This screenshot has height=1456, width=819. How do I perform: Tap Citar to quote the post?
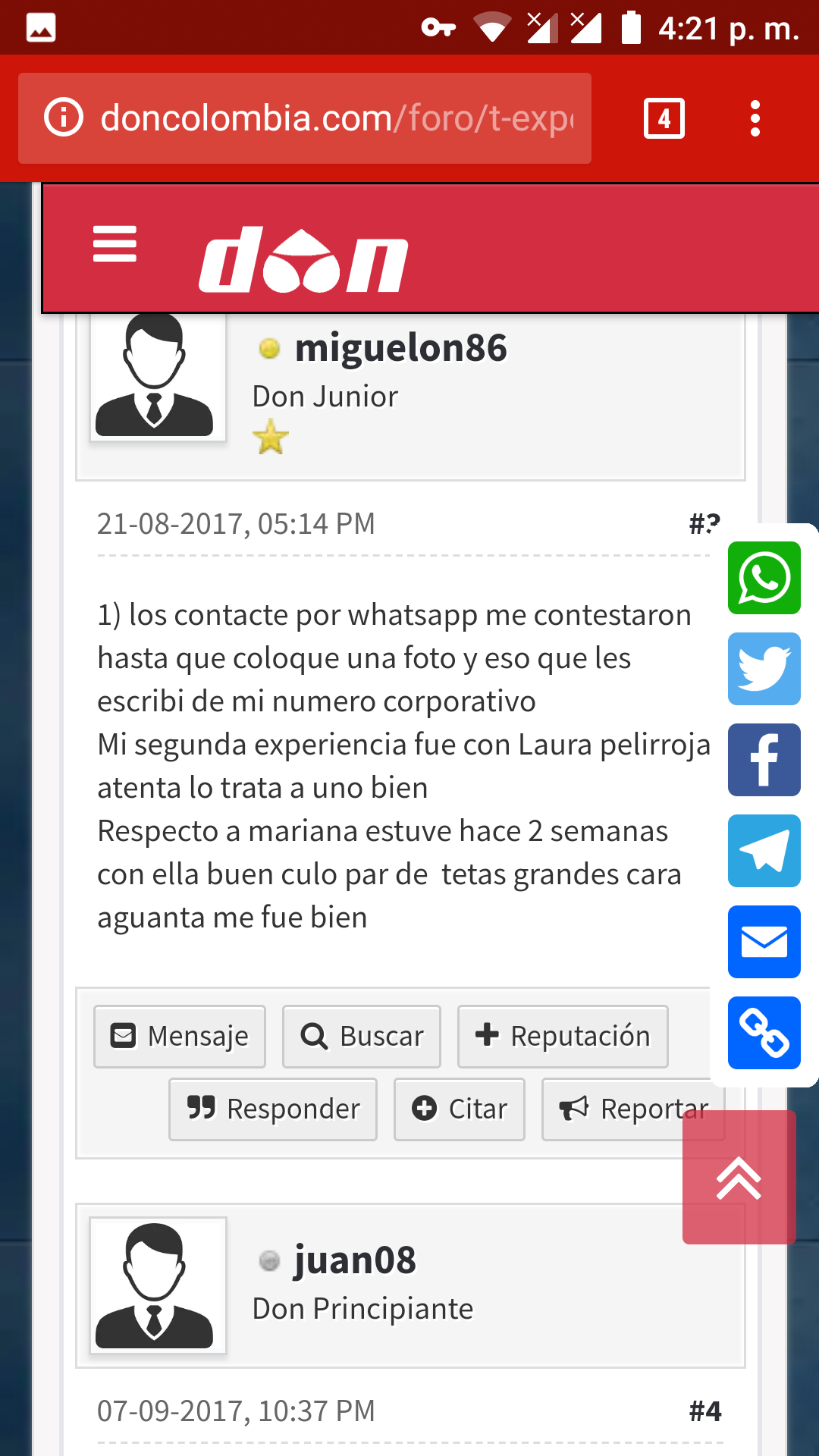pos(460,1109)
